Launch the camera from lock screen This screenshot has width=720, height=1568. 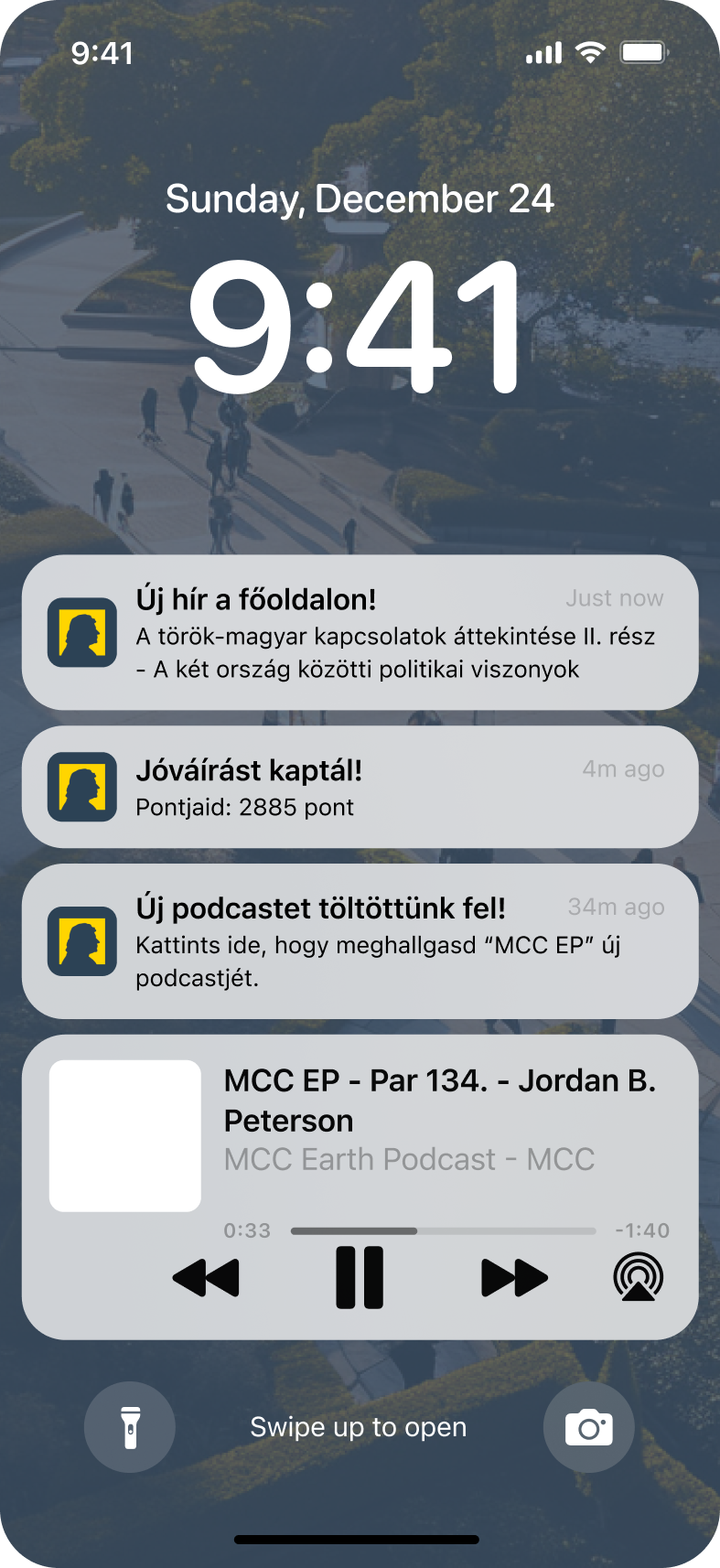coord(588,1427)
